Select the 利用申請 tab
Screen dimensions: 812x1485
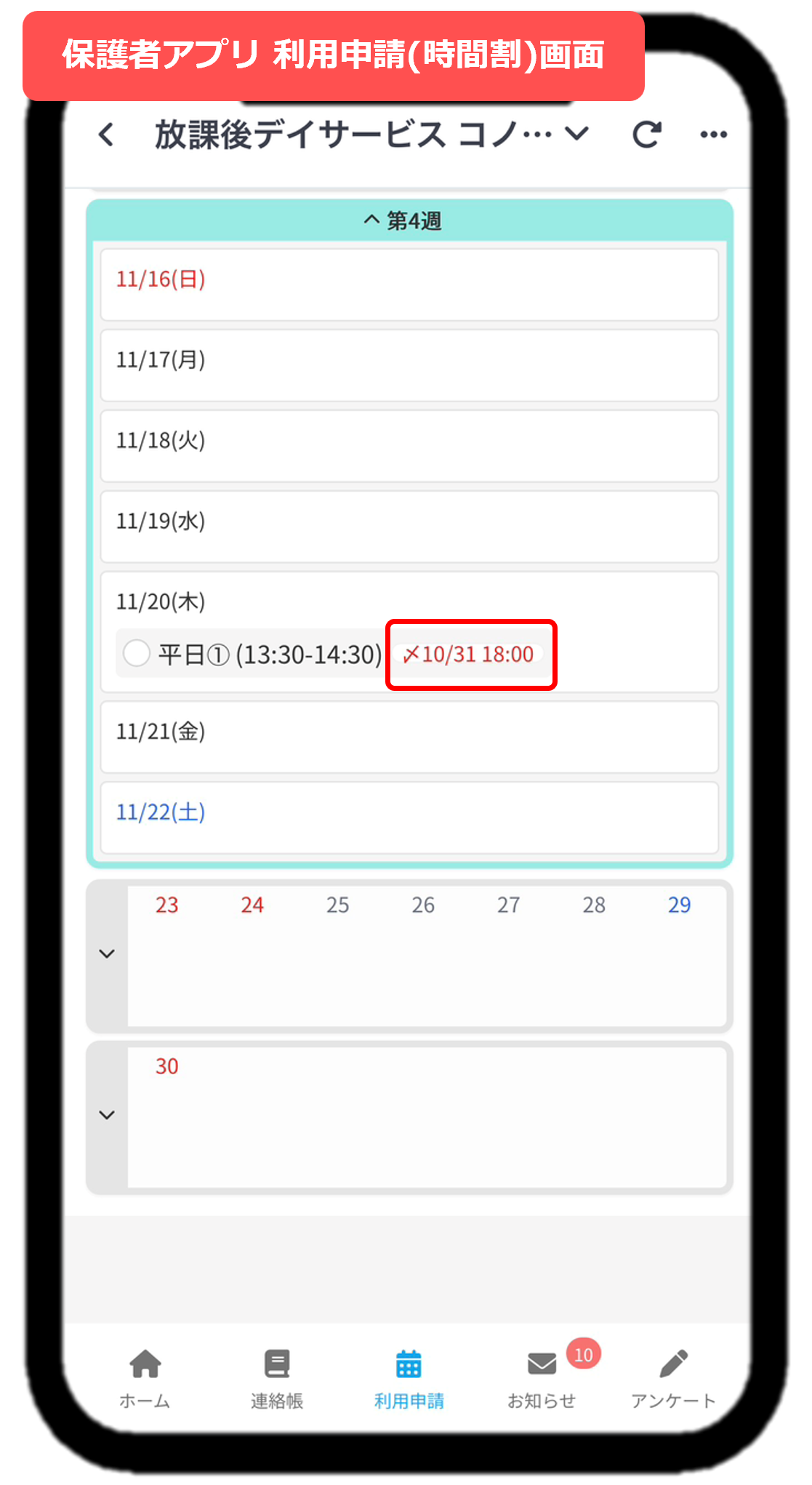click(x=409, y=1378)
